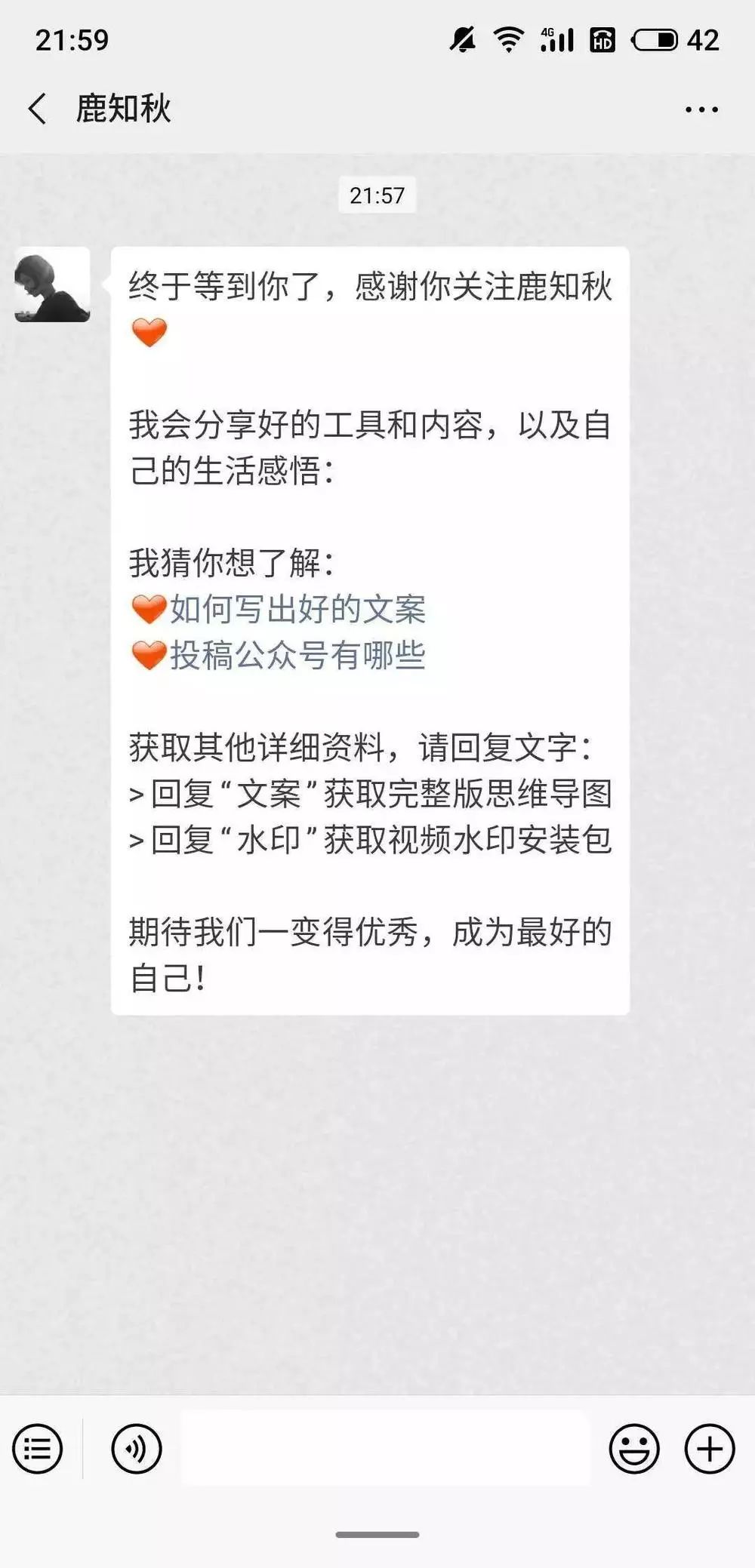
Task: Tap the heart emoji in the message
Action: tap(149, 332)
